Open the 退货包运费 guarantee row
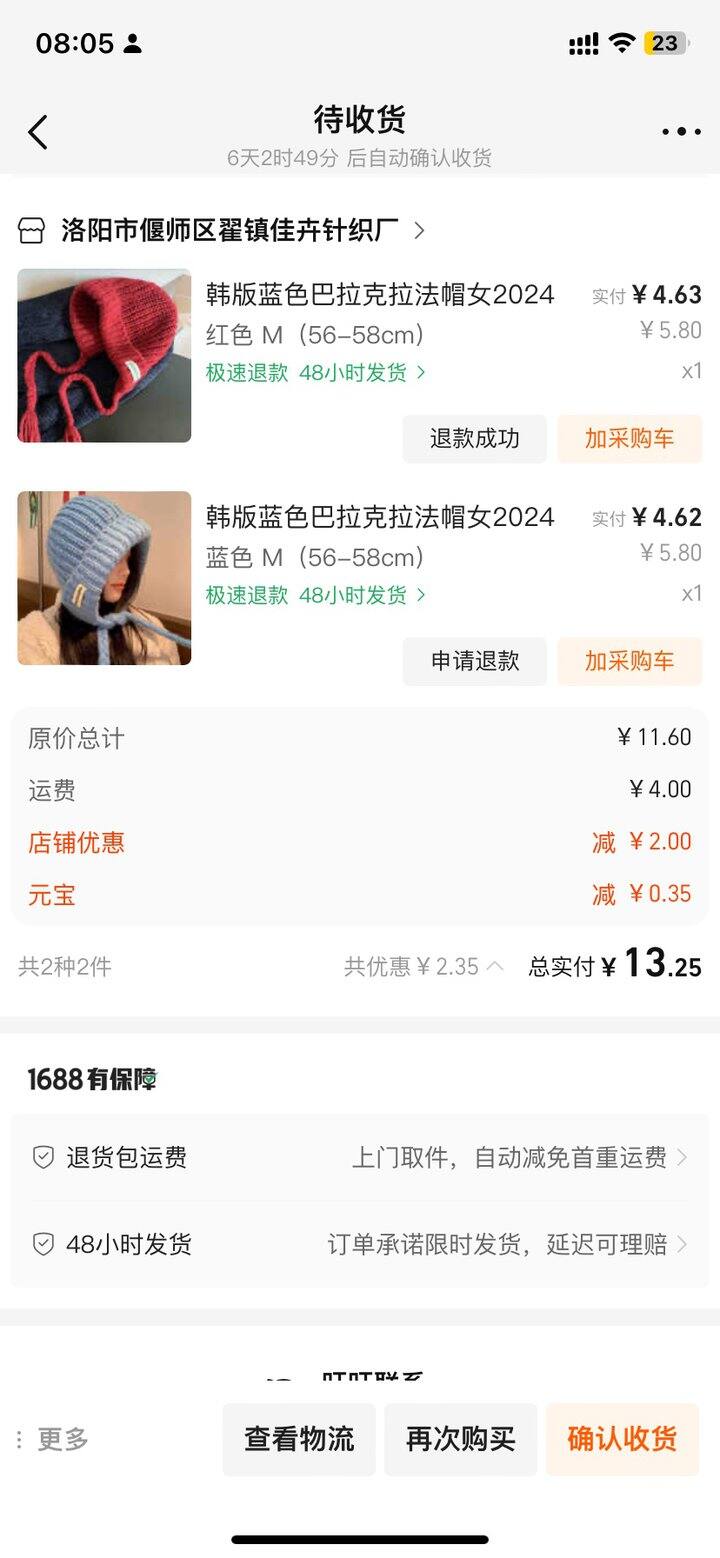720x1558 pixels. [x=360, y=1158]
